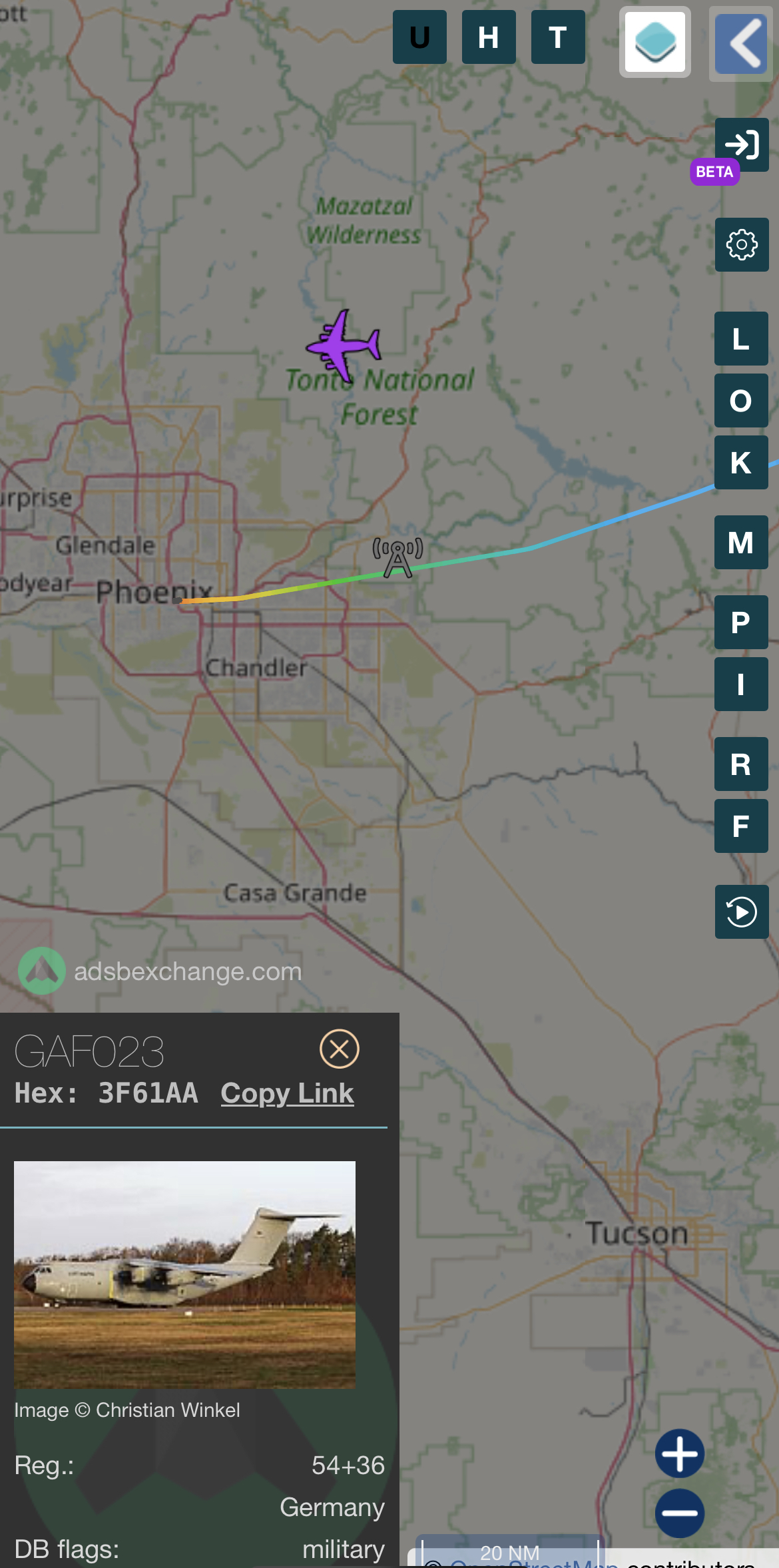Toggle the T button
Image resolution: width=779 pixels, height=1568 pixels.
pyautogui.click(x=558, y=37)
